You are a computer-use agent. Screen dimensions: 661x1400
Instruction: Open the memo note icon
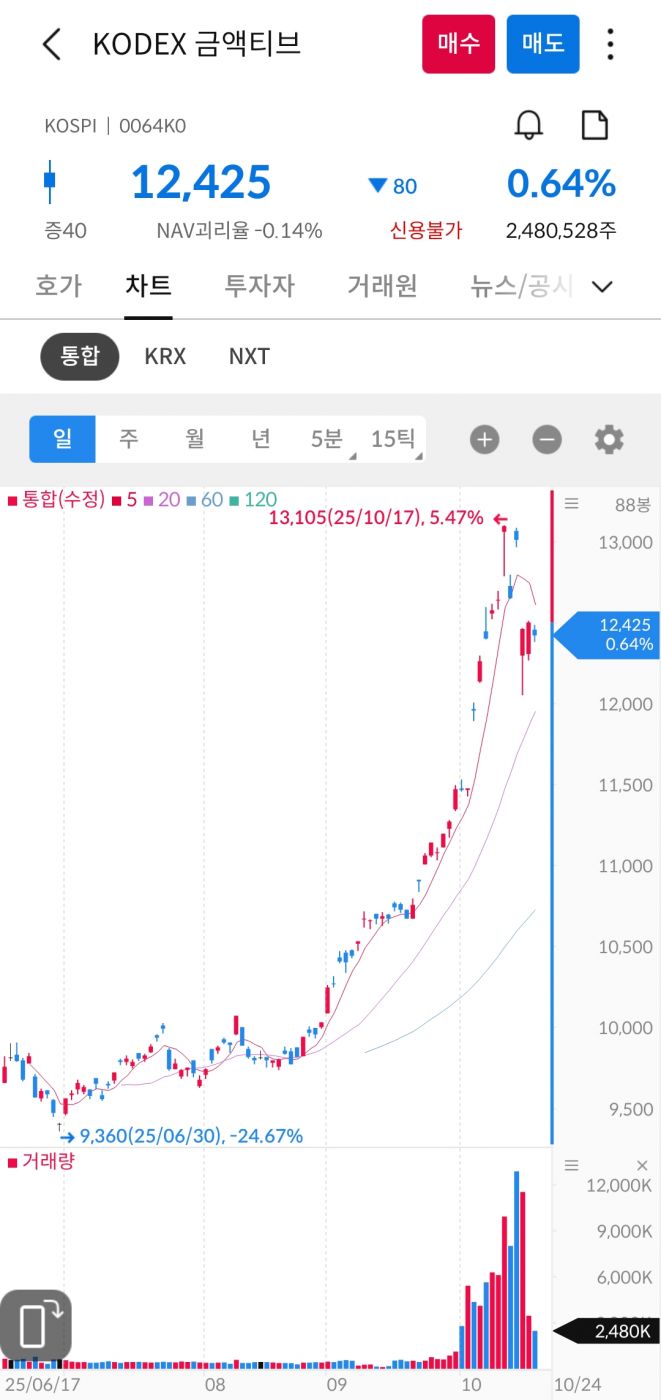(595, 125)
